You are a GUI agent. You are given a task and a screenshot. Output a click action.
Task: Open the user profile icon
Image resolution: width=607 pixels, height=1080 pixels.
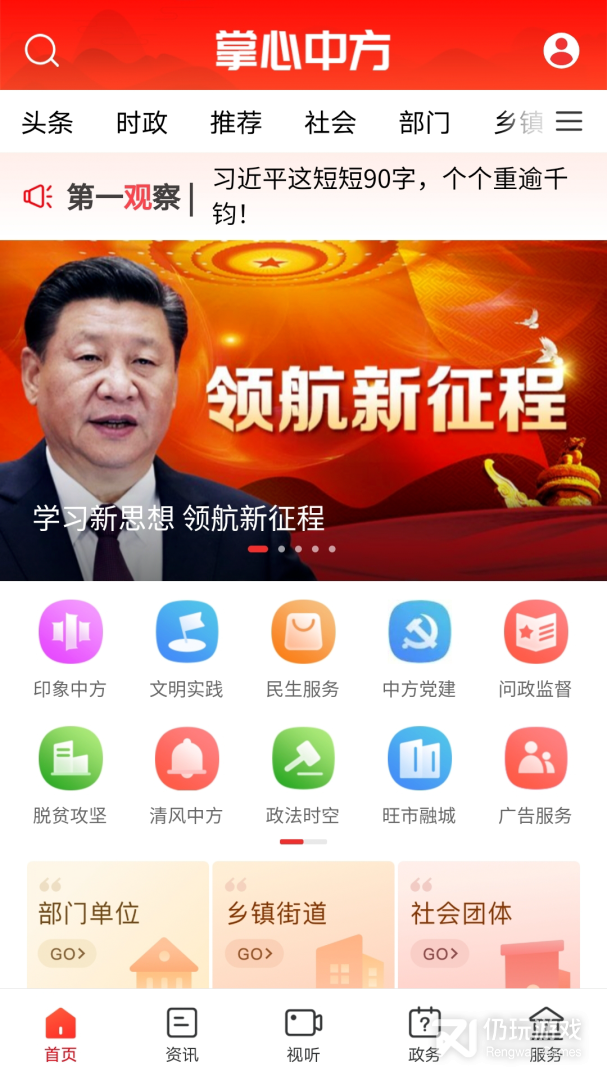tap(561, 50)
